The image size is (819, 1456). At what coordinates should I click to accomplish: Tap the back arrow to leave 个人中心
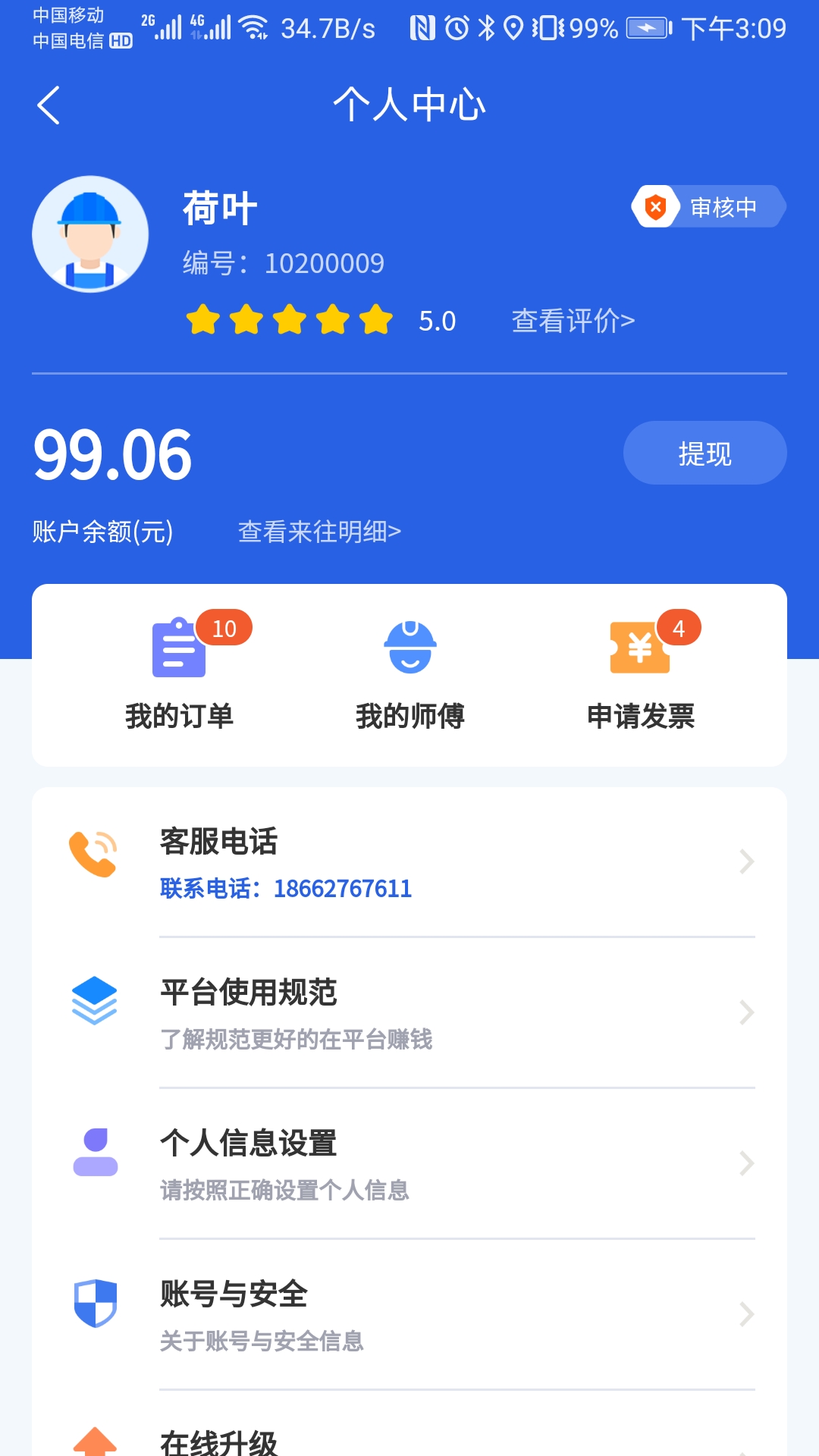tap(49, 105)
